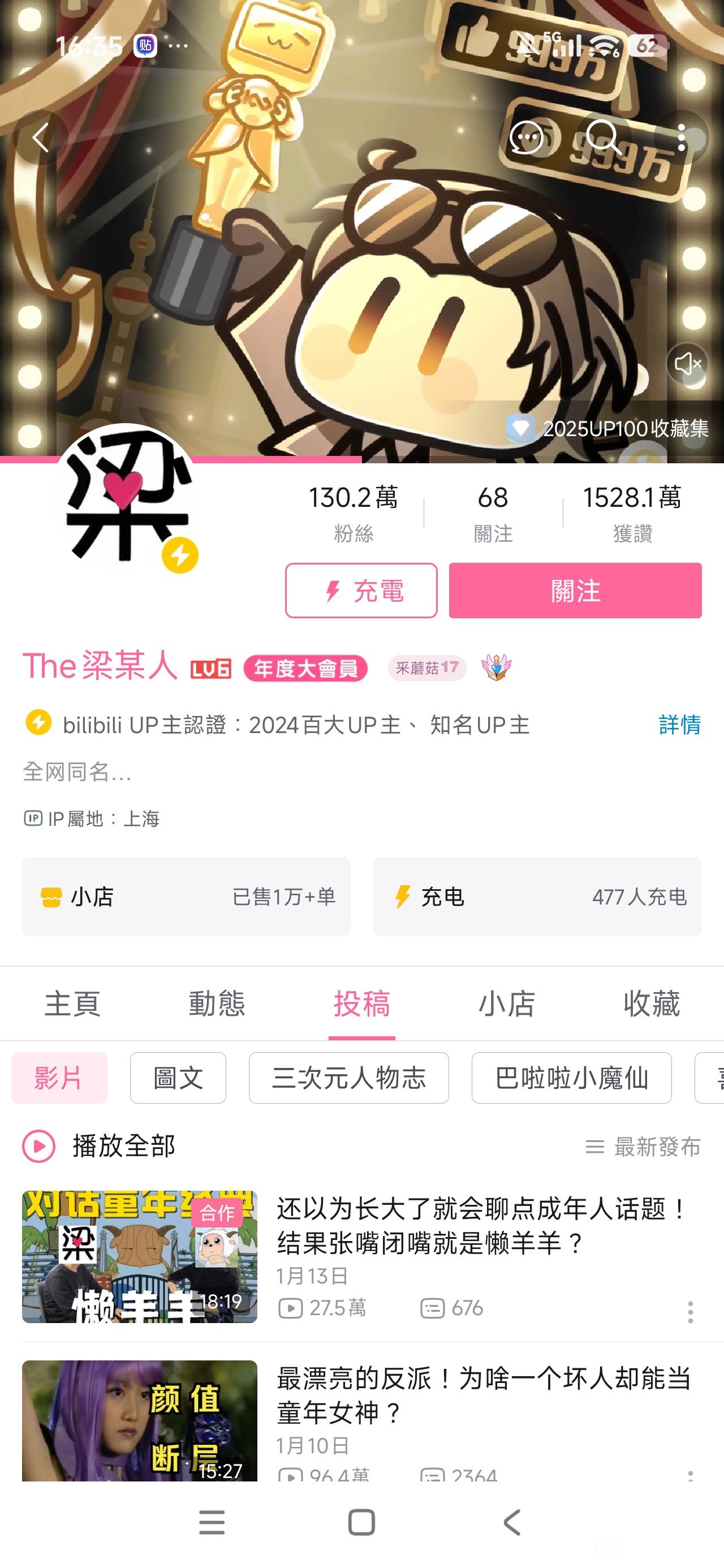Switch to the 收藏 tab
The width and height of the screenshot is (724, 1568).
coord(651,1003)
